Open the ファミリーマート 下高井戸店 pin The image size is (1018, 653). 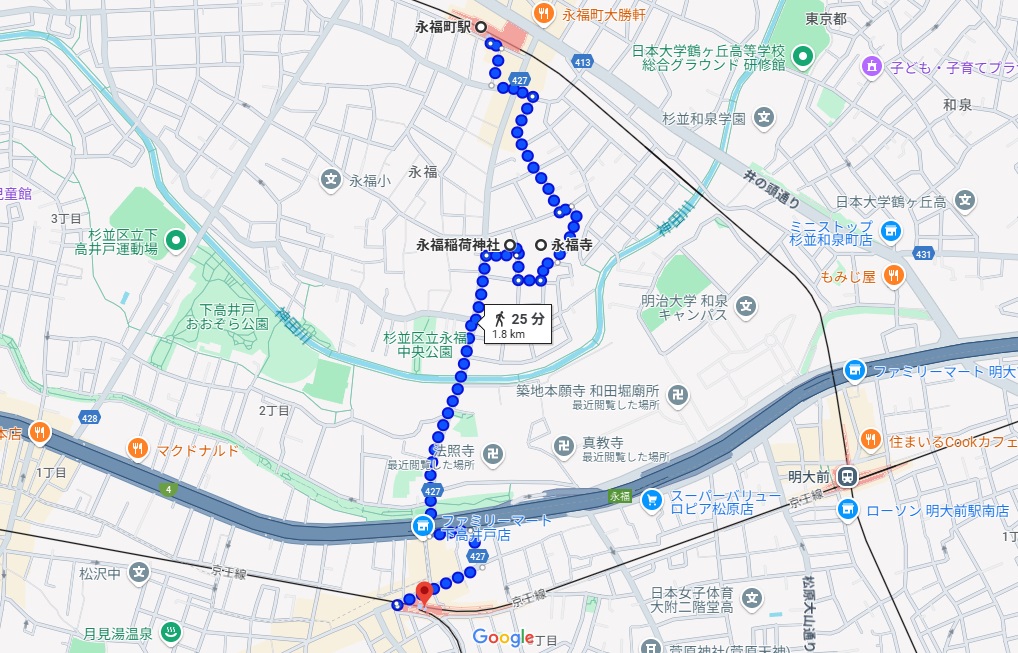pyautogui.click(x=423, y=525)
